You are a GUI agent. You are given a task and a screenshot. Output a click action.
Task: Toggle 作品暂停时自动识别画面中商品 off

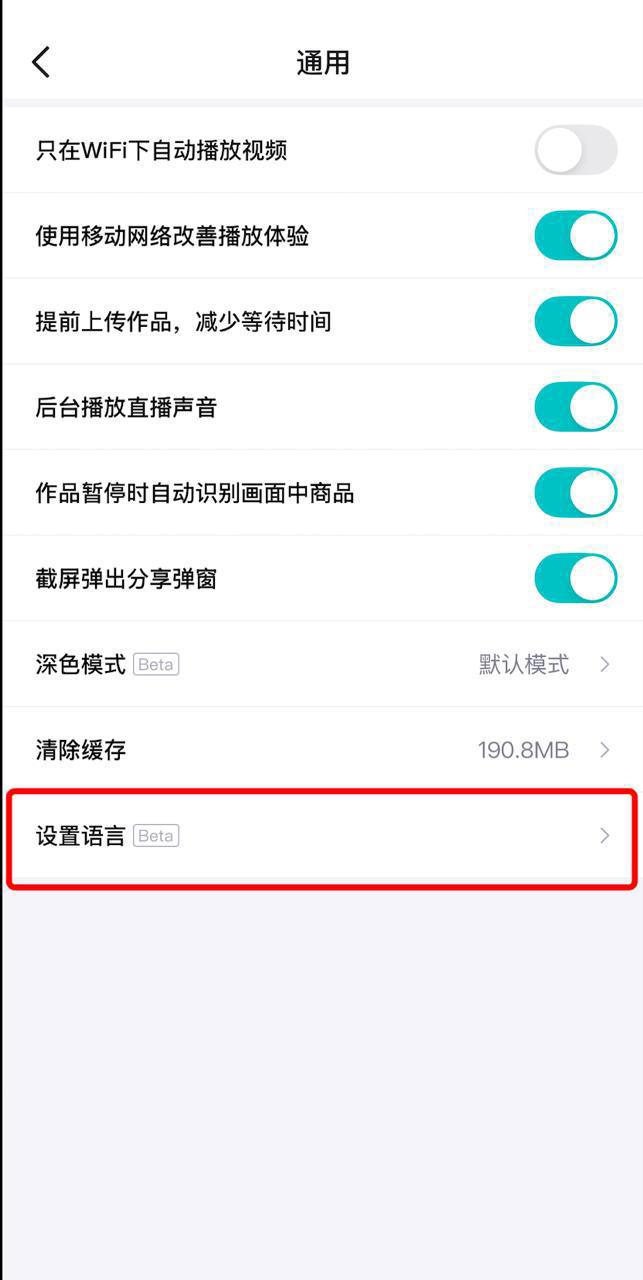pos(575,493)
